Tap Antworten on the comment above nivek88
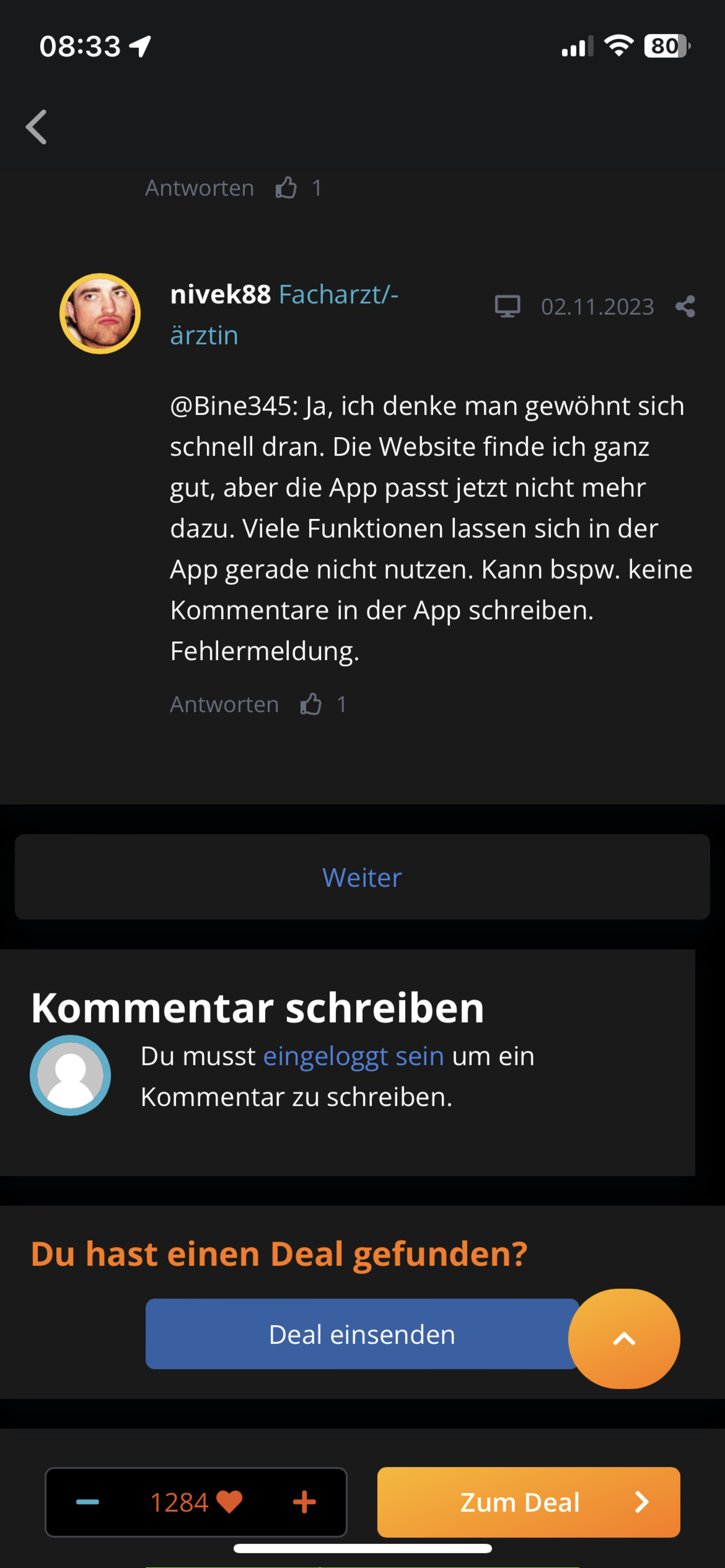This screenshot has height=1568, width=725. [x=199, y=188]
